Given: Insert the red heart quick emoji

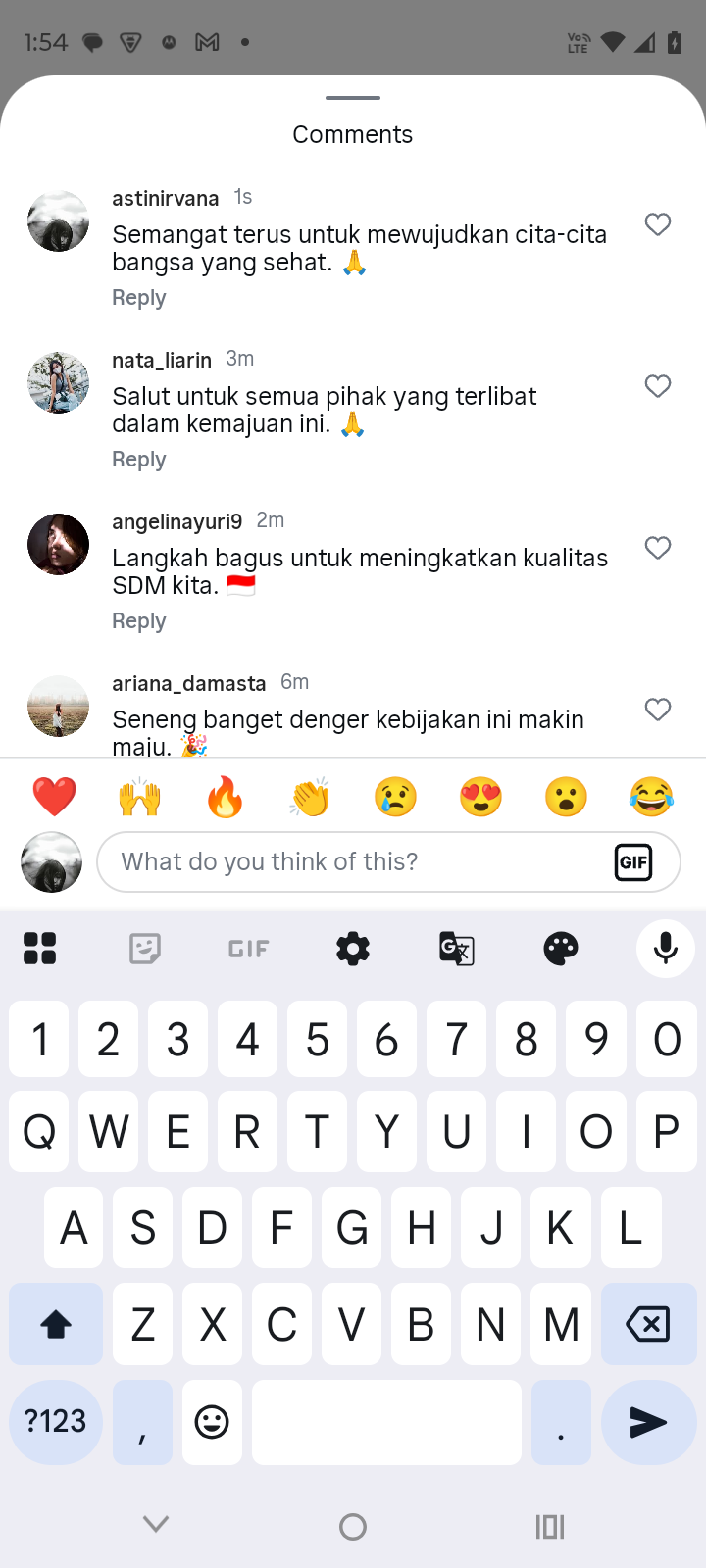Looking at the screenshot, I should pos(55,797).
